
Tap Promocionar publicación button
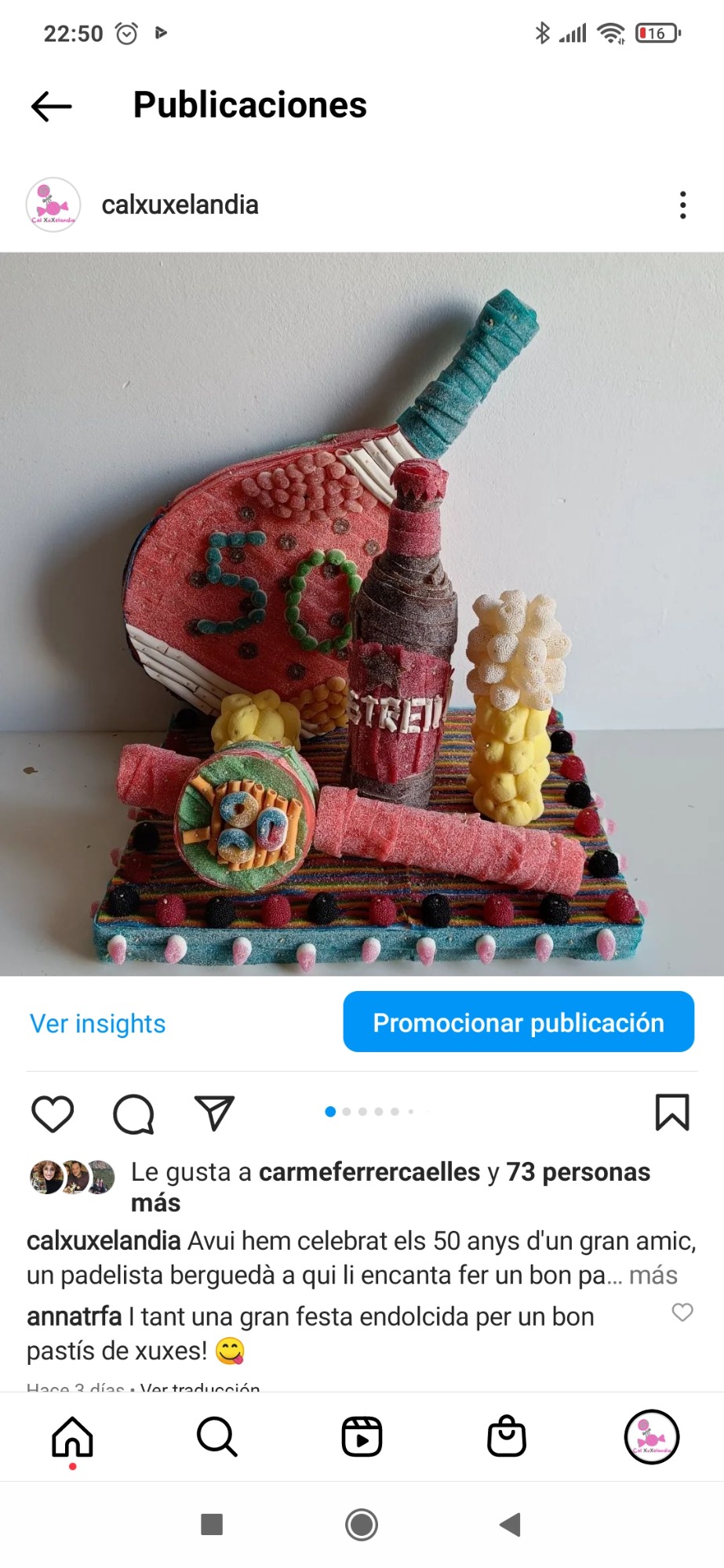pyautogui.click(x=518, y=1022)
